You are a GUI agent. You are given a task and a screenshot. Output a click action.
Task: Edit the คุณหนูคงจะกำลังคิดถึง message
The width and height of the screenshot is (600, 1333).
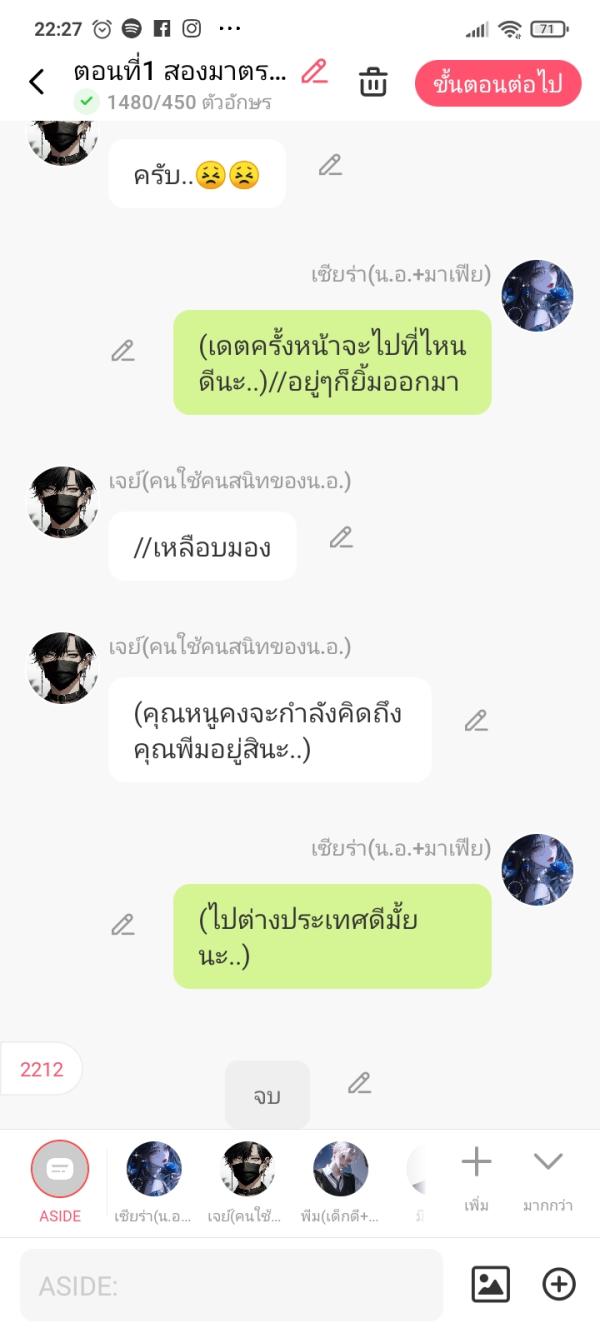476,721
